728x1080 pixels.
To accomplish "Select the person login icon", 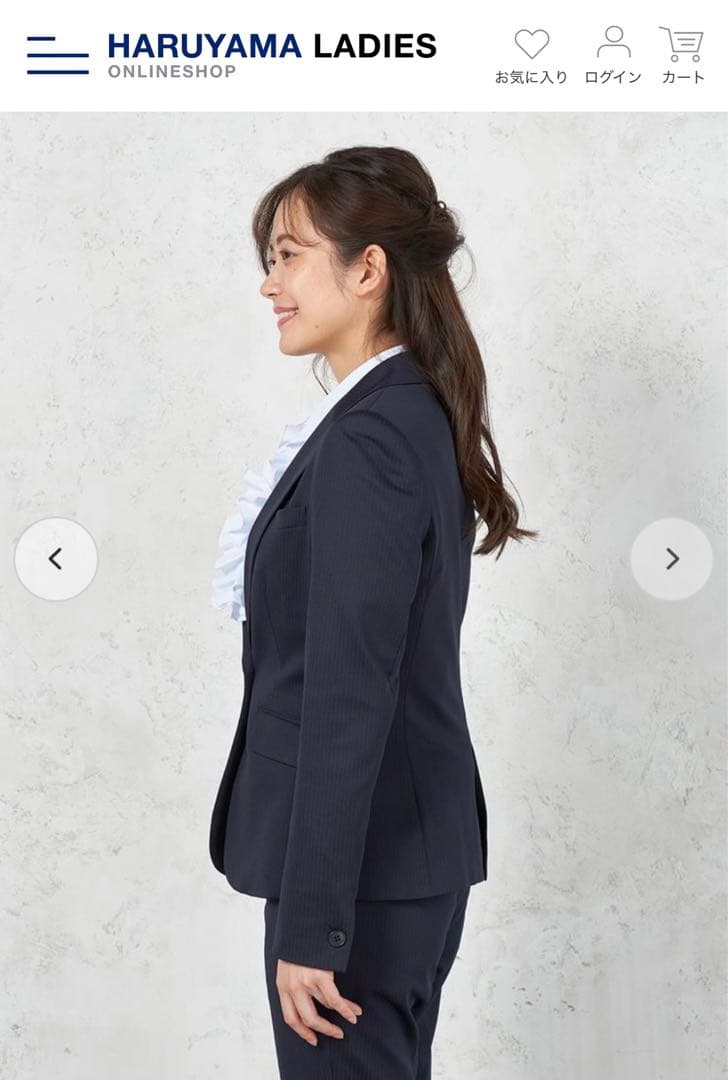I will click(614, 41).
